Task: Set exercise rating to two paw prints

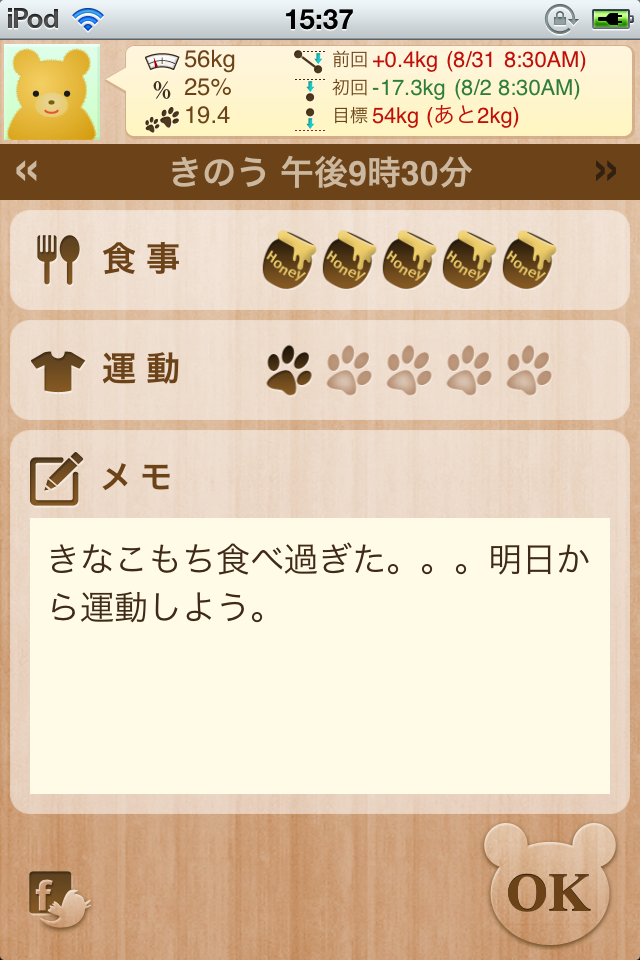Action: pyautogui.click(x=349, y=370)
